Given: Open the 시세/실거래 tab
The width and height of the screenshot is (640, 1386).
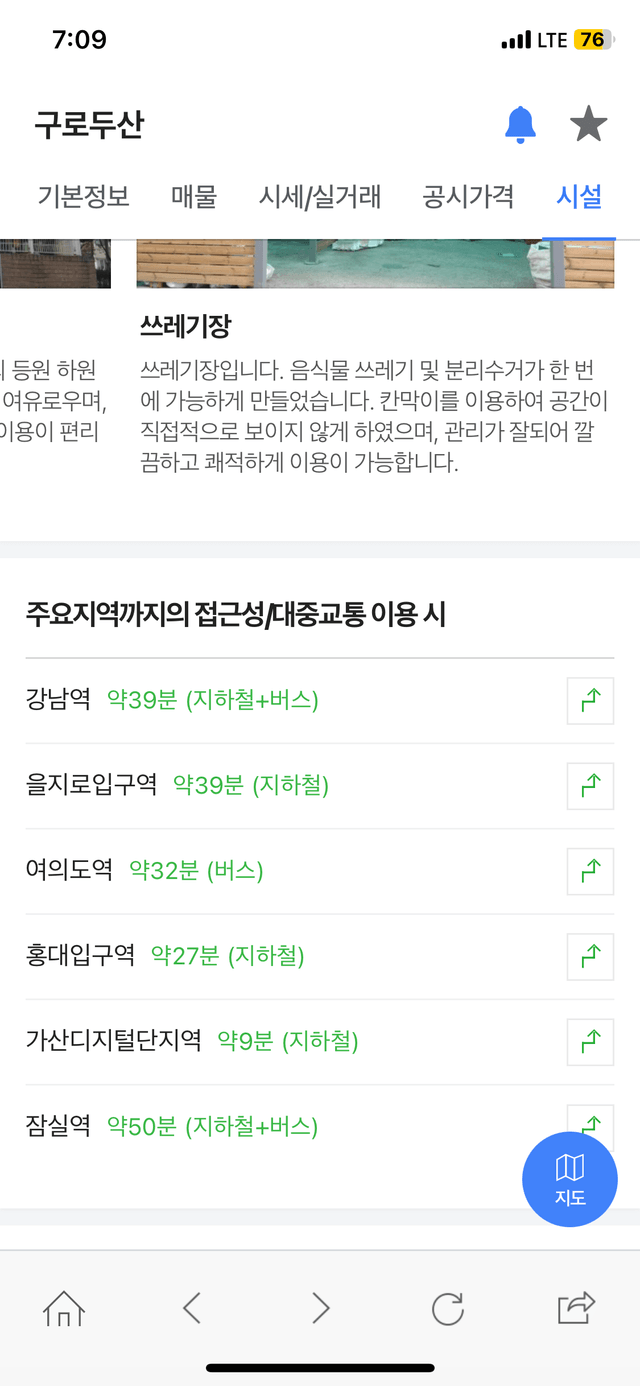Looking at the screenshot, I should pos(320,196).
